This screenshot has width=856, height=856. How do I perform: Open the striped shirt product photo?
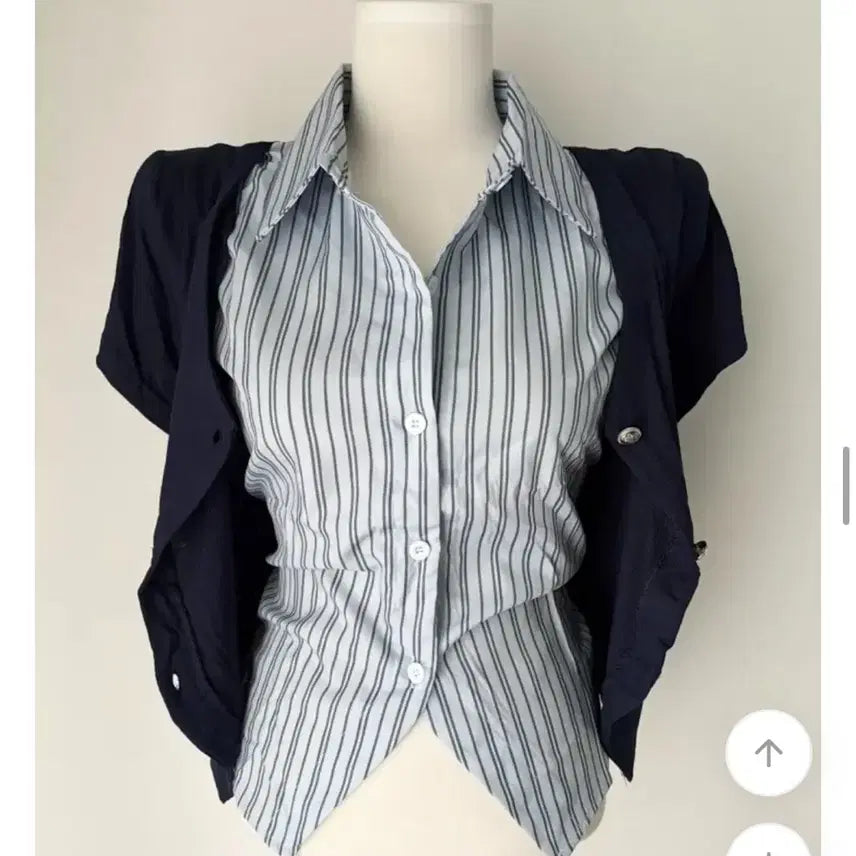coord(420,430)
